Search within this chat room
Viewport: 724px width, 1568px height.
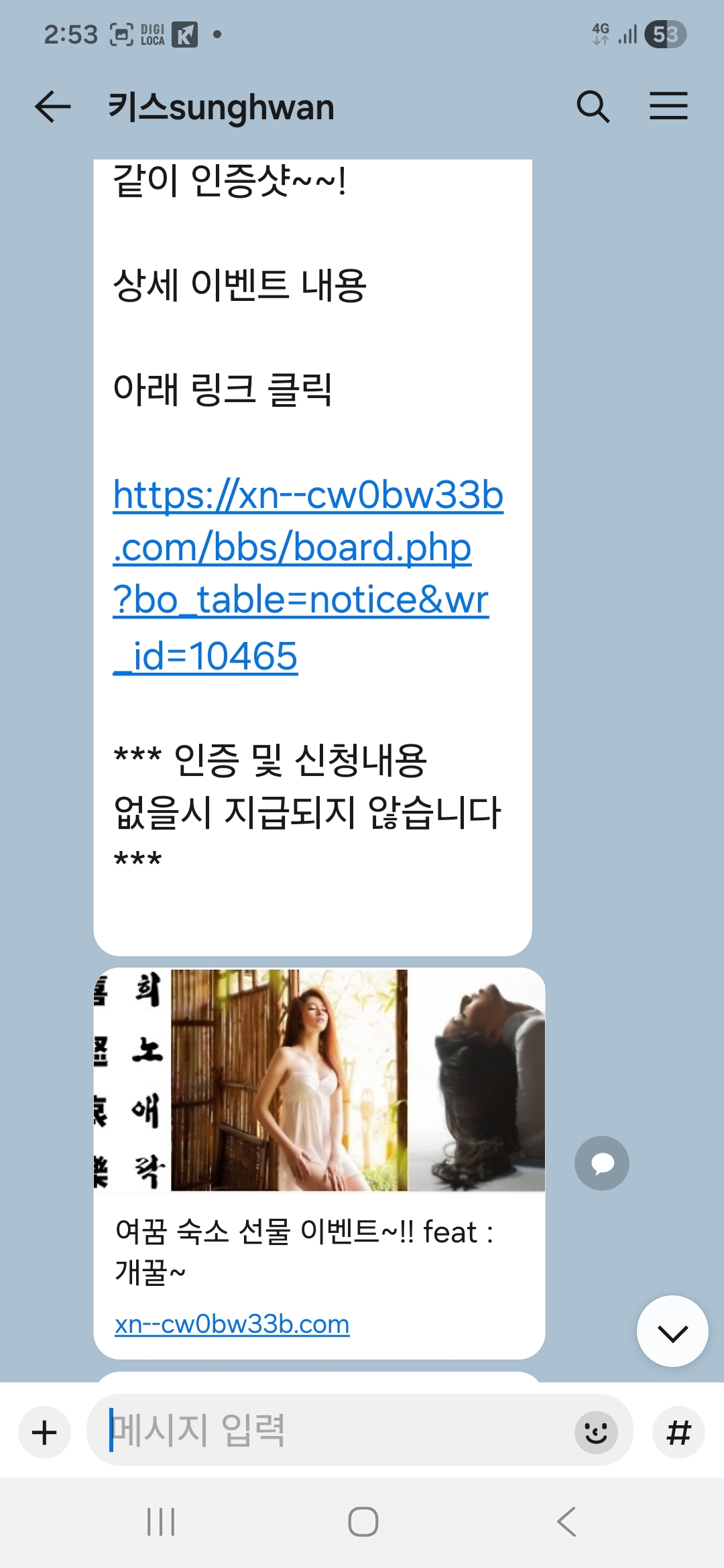pos(593,107)
